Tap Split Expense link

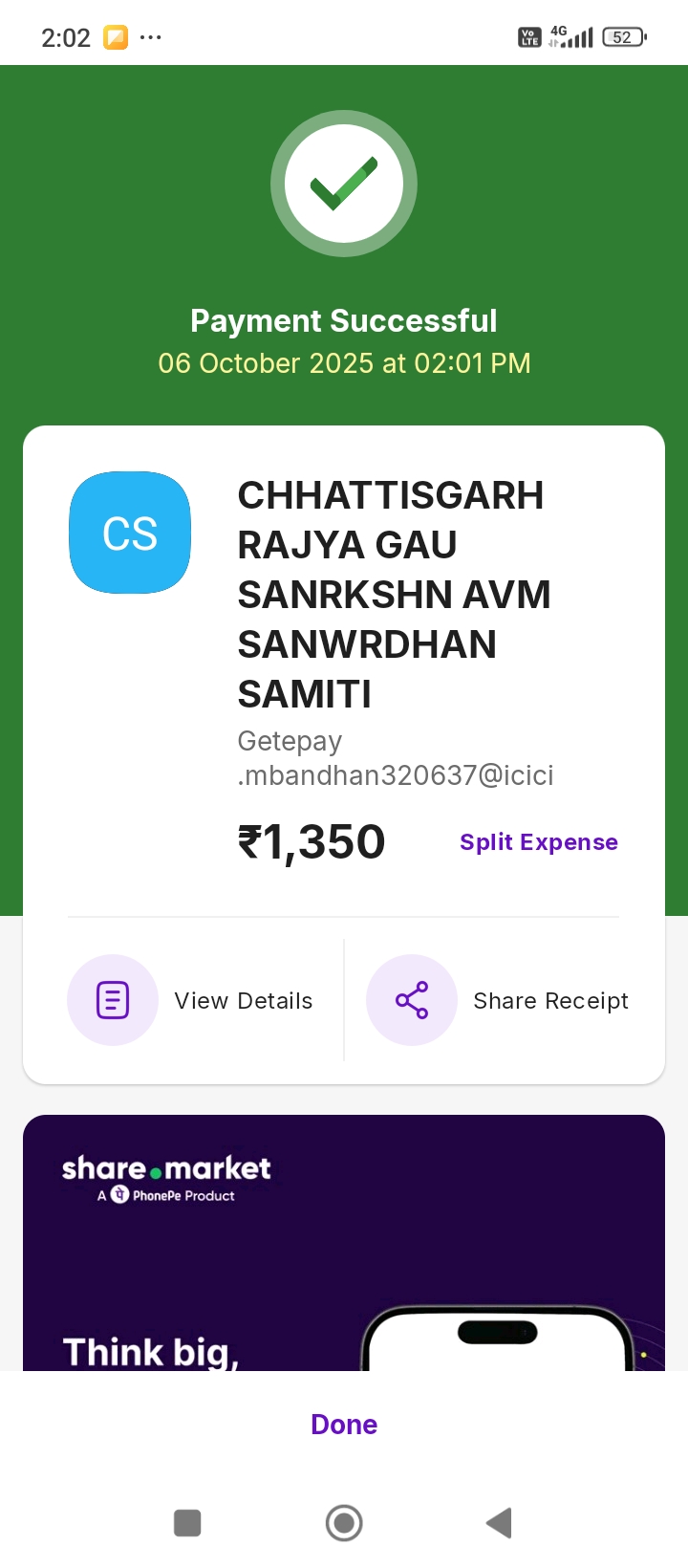click(x=538, y=842)
